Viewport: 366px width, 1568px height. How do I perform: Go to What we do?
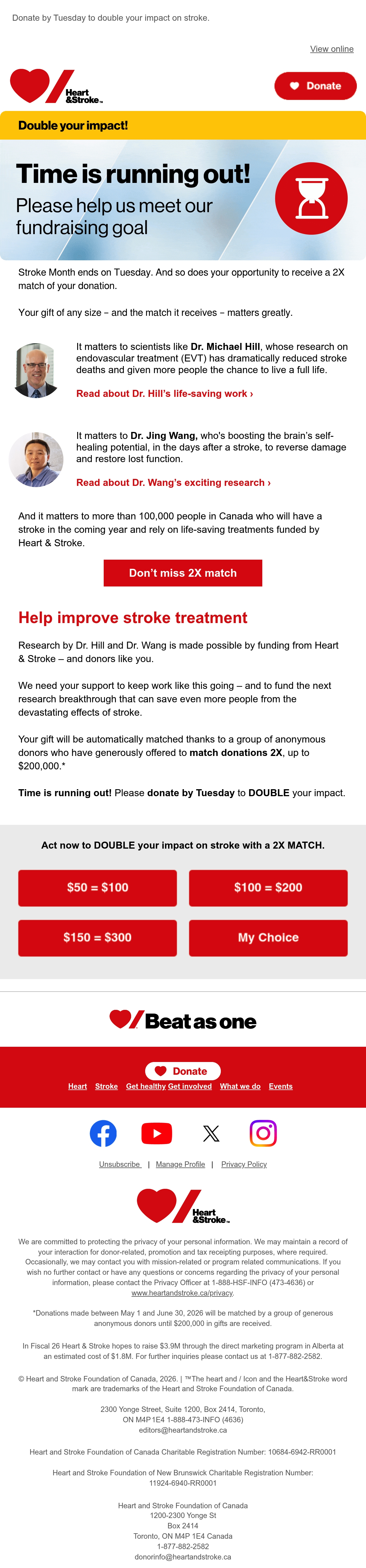[240, 1086]
